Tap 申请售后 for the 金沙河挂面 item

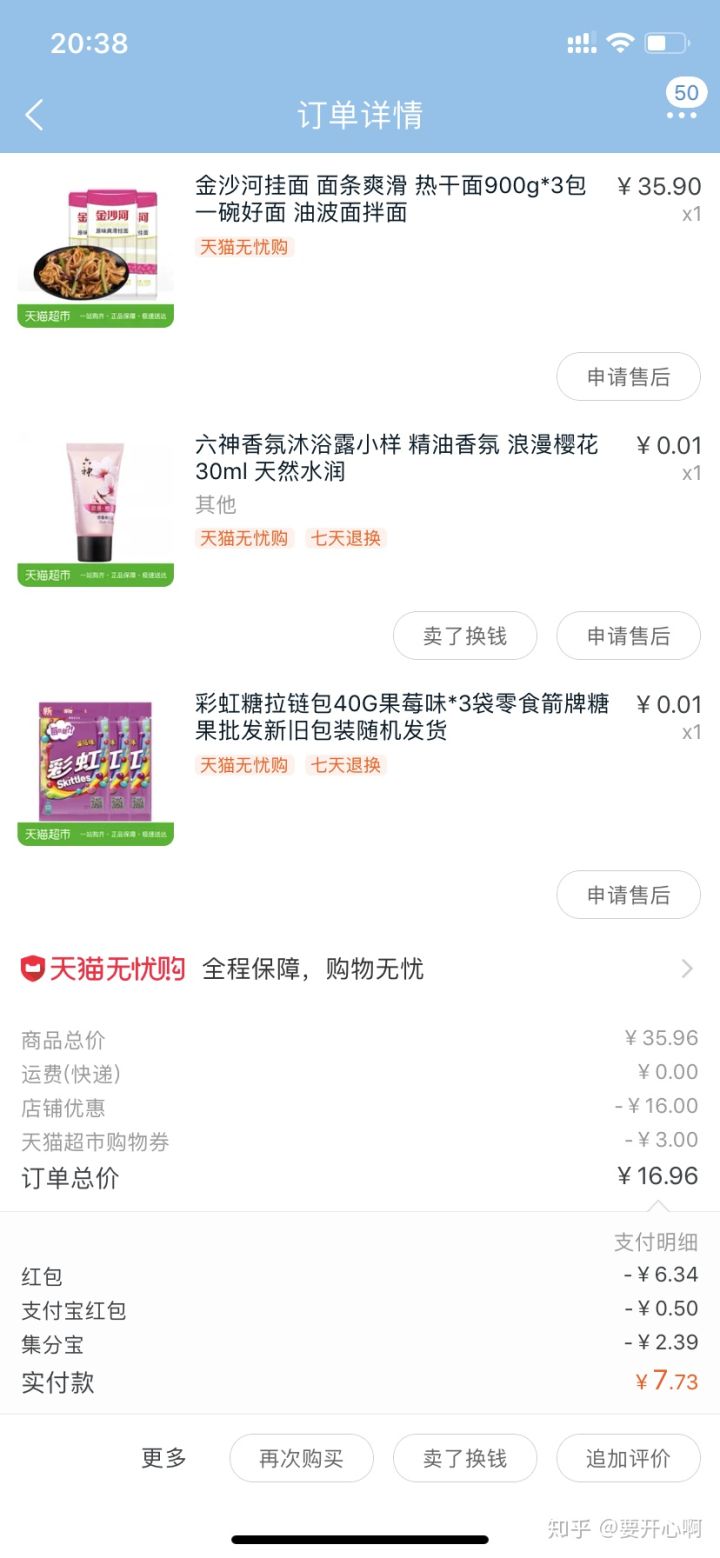tap(628, 377)
